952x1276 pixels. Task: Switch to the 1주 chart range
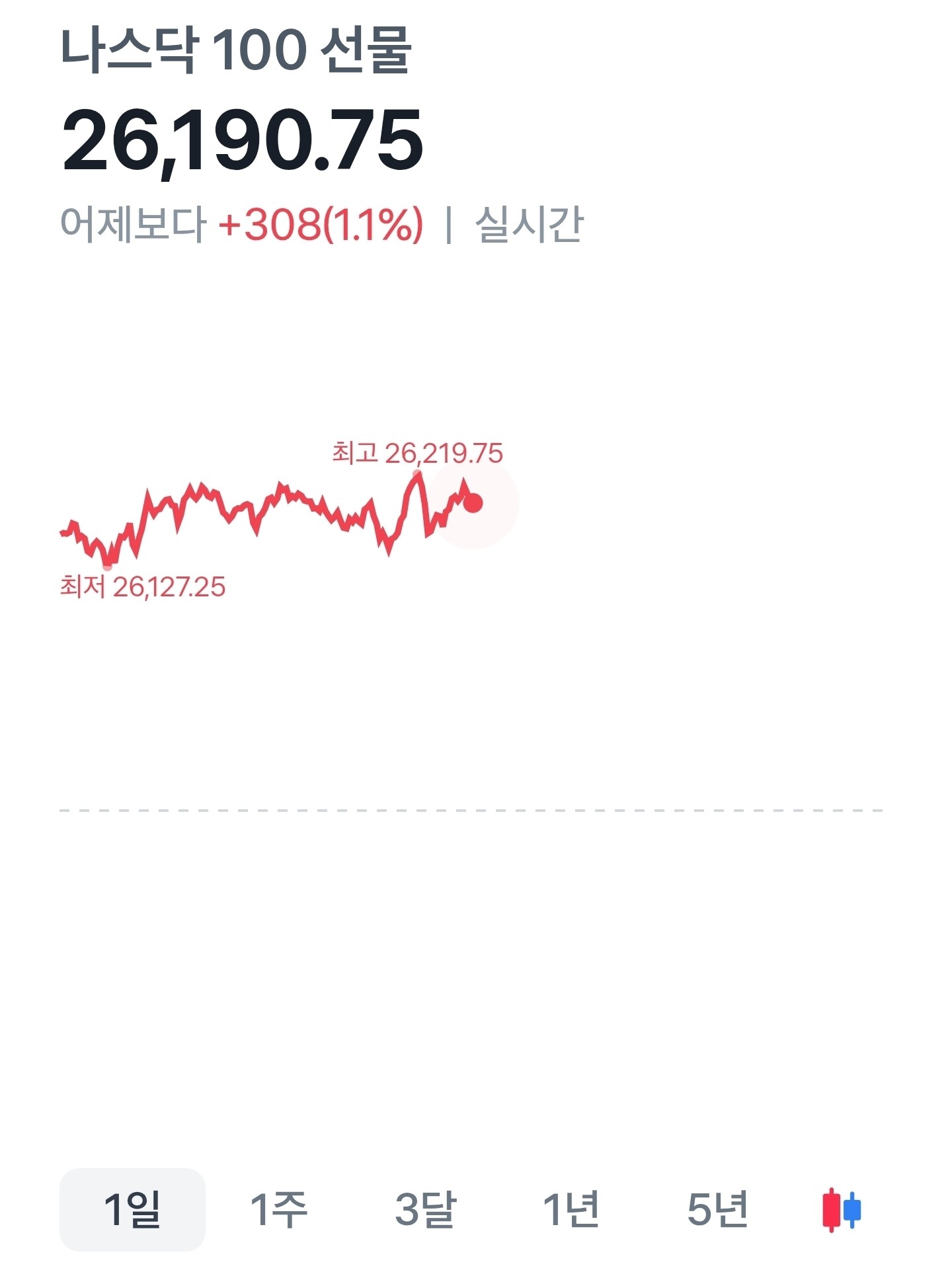[278, 1209]
